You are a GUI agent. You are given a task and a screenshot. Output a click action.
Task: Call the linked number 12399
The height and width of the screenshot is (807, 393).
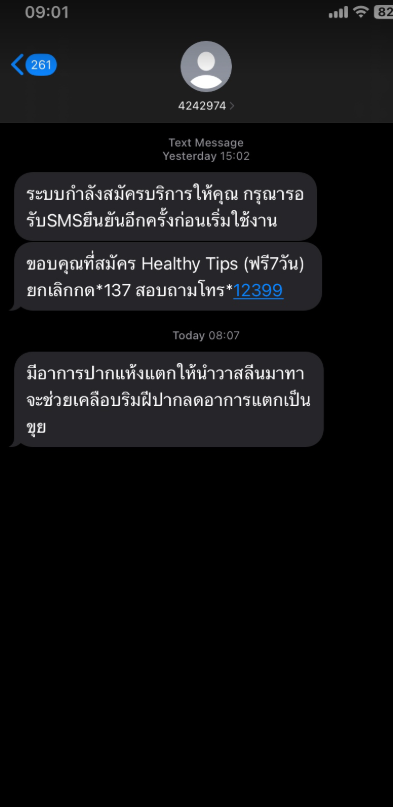click(x=258, y=291)
